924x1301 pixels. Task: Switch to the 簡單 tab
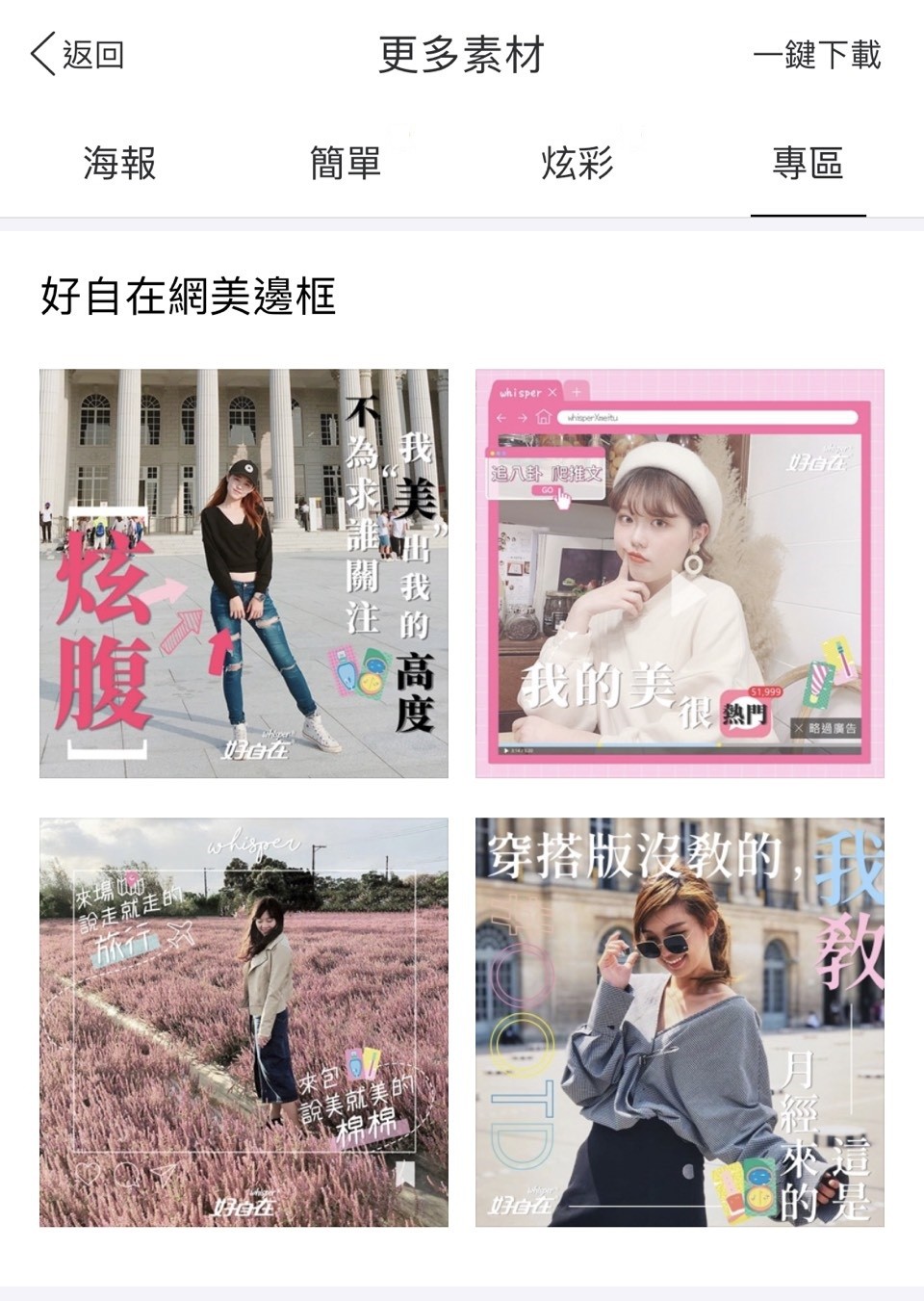346,164
